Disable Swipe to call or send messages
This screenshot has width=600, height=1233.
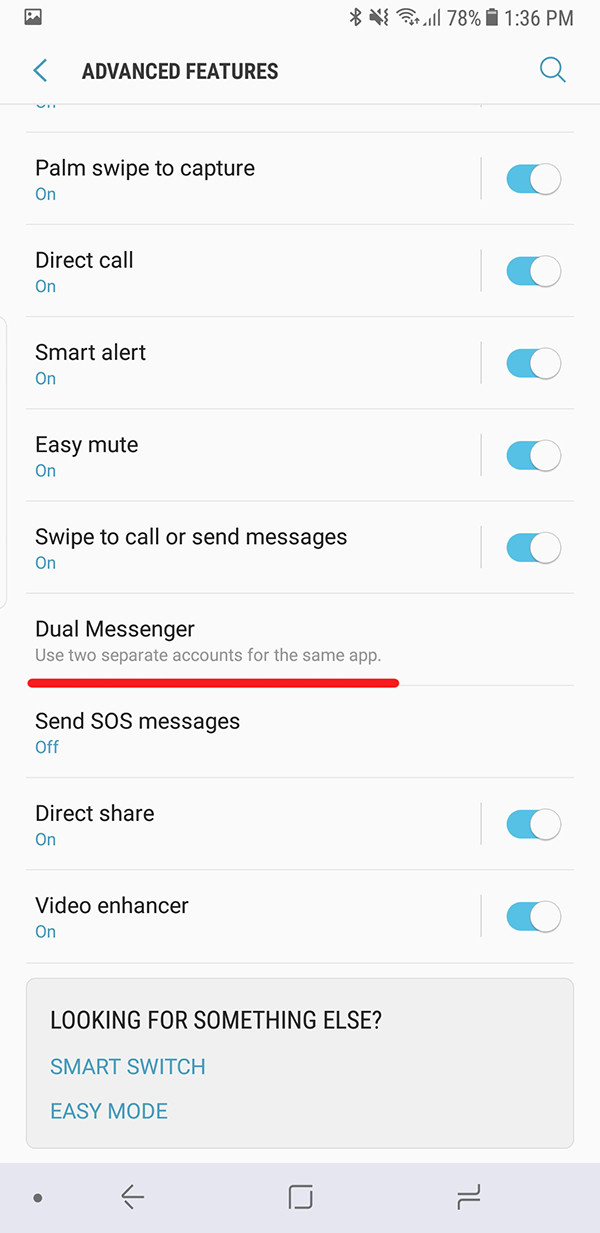point(533,548)
